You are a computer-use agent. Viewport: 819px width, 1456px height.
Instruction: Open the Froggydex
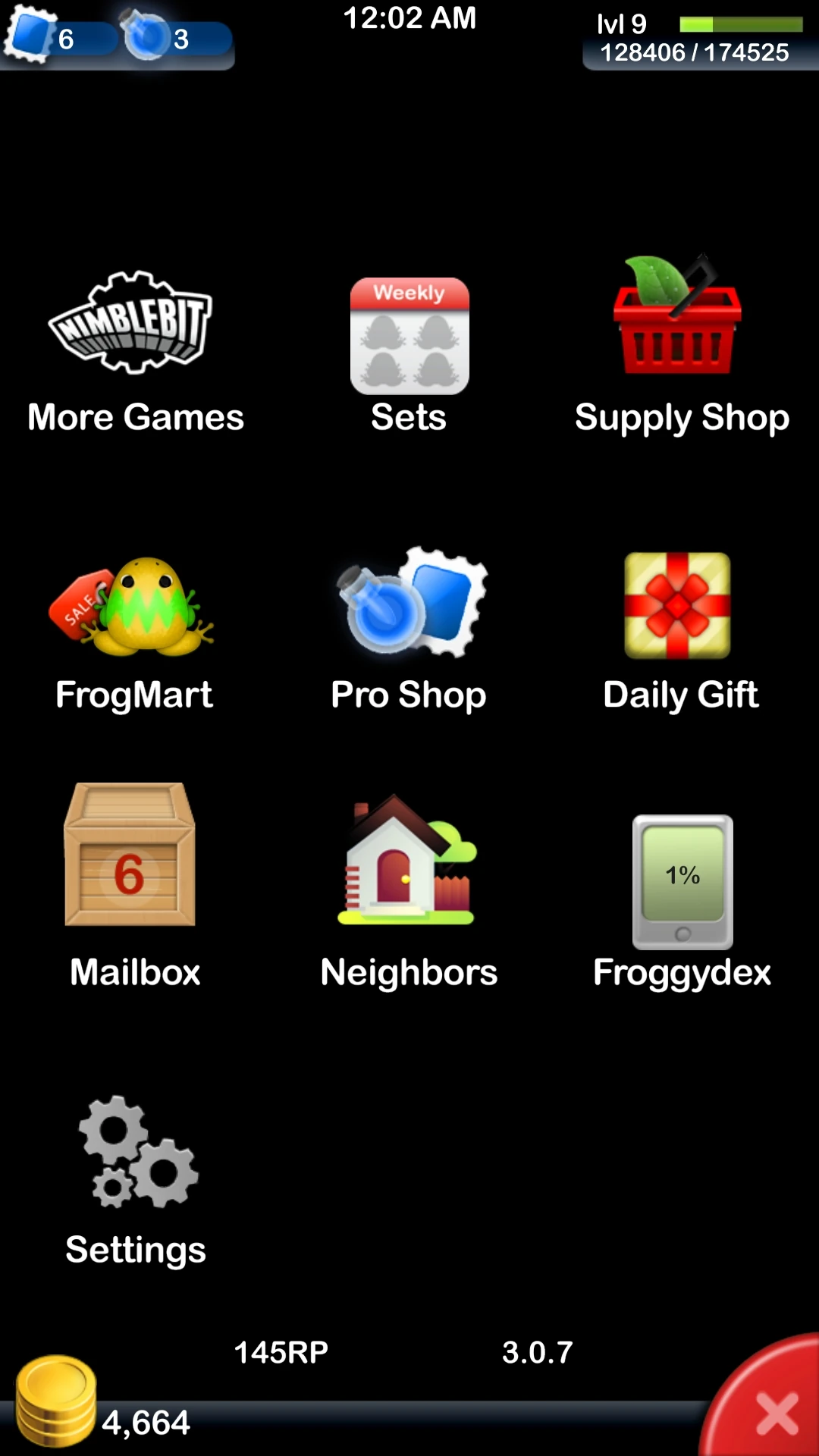(682, 882)
